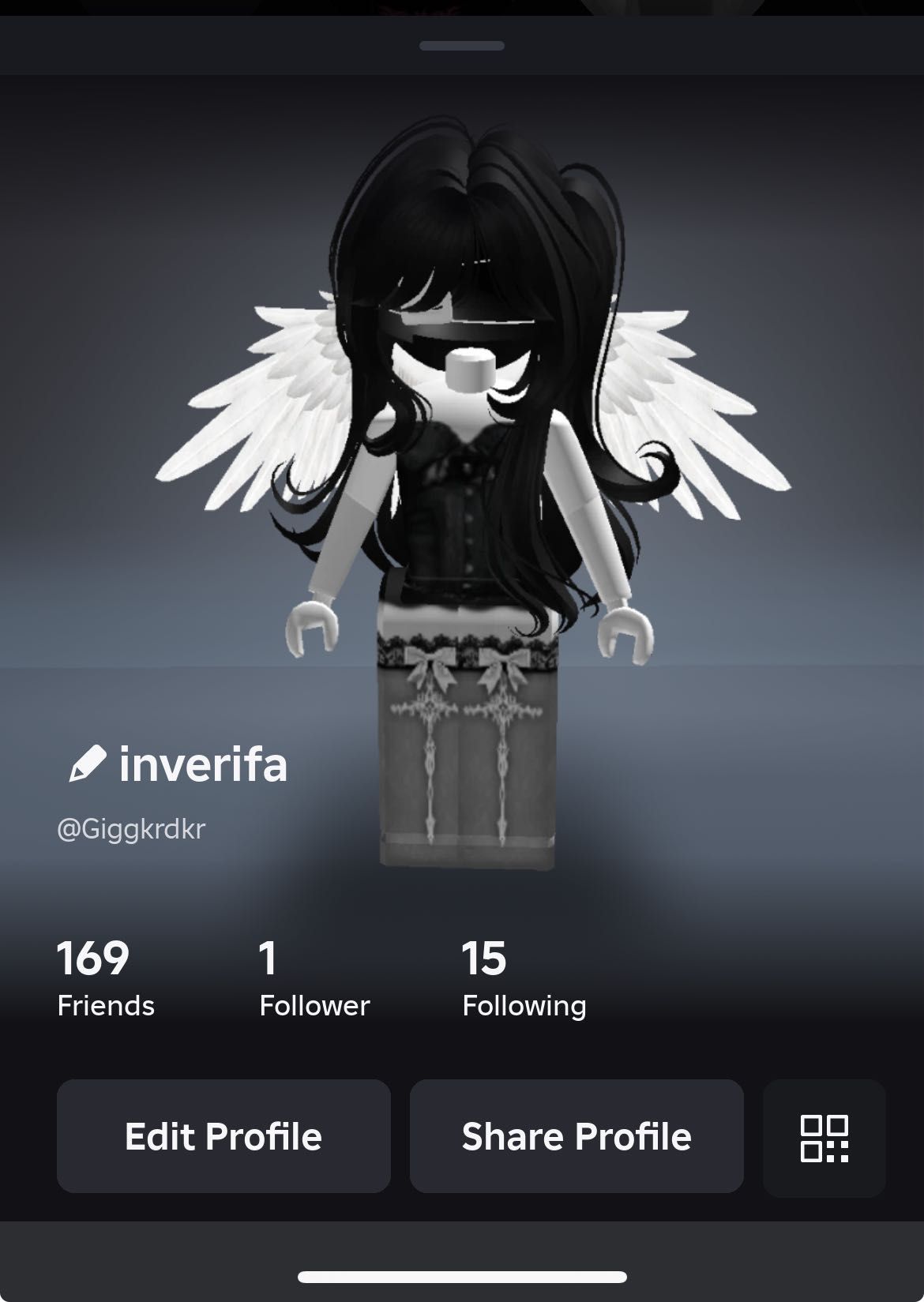Image resolution: width=924 pixels, height=1302 pixels.
Task: Open the profile QR code
Action: [824, 1138]
